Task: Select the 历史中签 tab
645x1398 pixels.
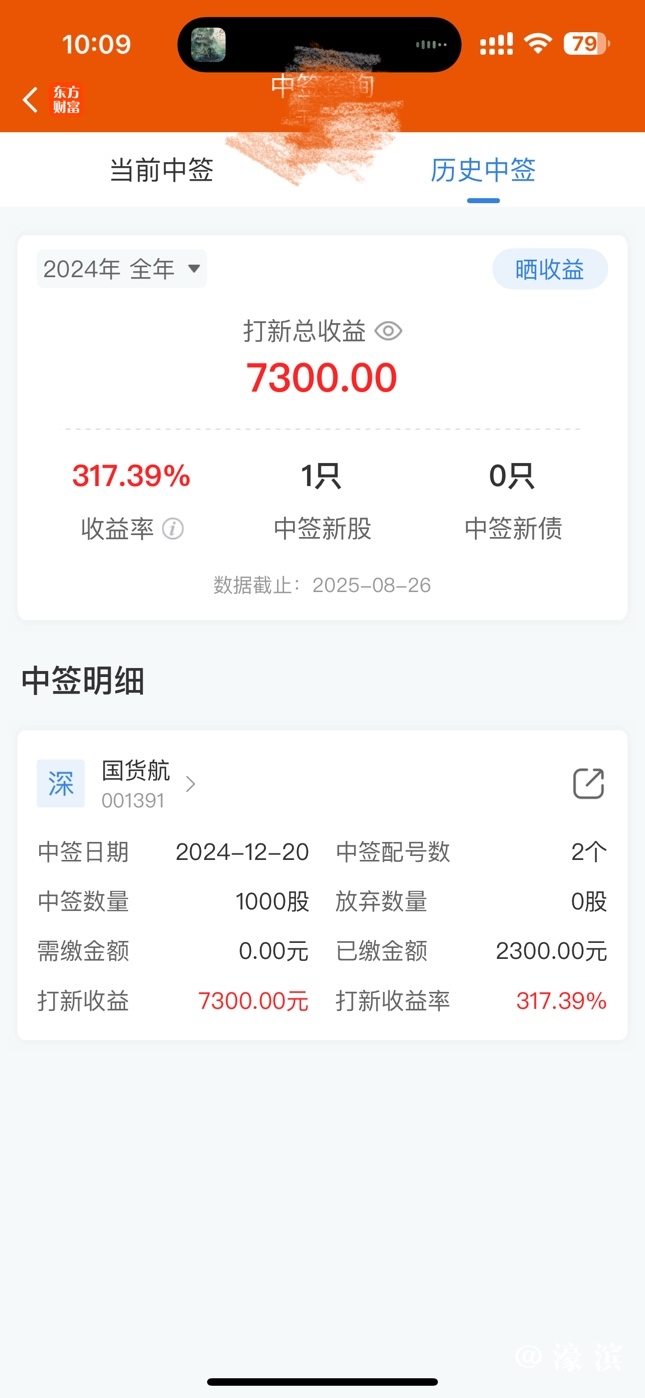Action: coord(483,171)
